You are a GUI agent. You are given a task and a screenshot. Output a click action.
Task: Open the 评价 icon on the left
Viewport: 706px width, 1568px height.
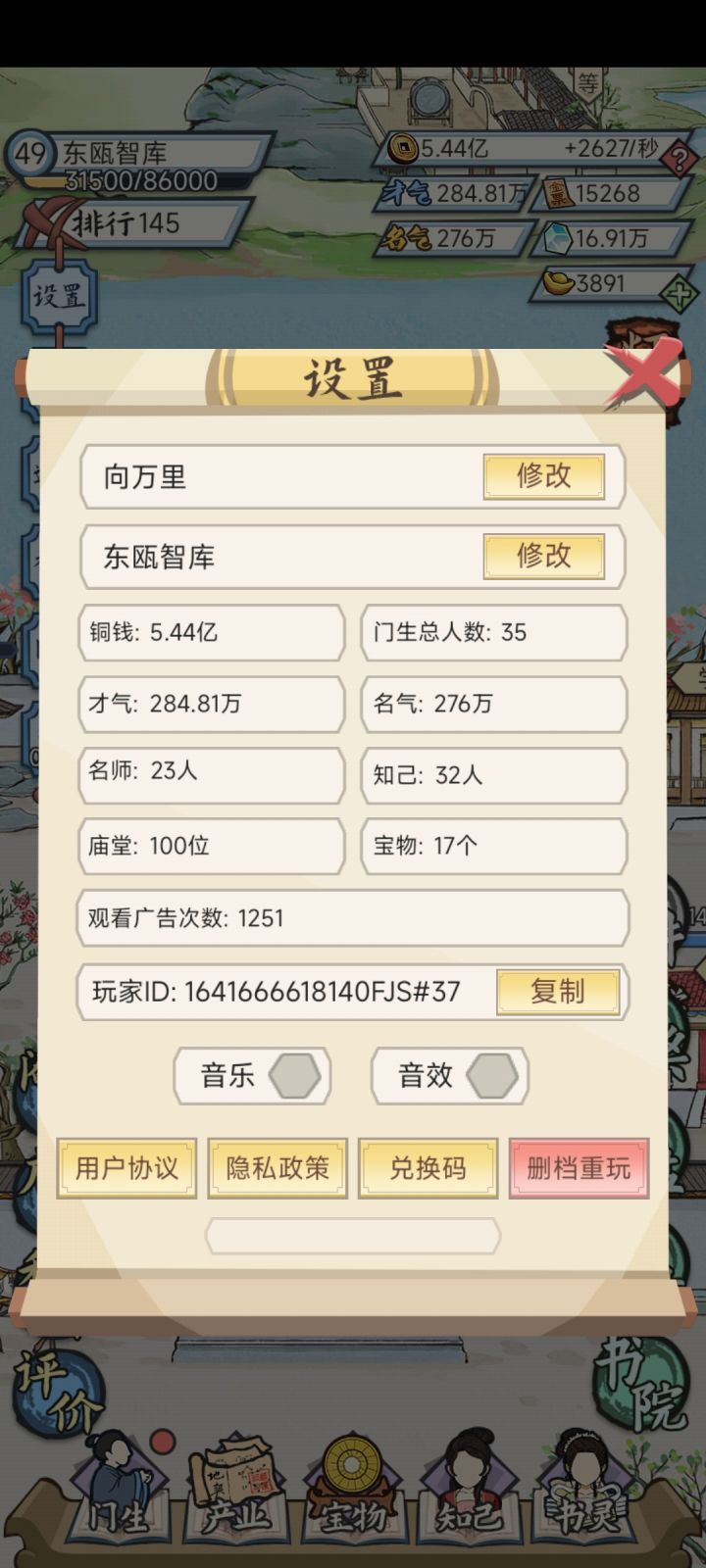click(x=59, y=1392)
